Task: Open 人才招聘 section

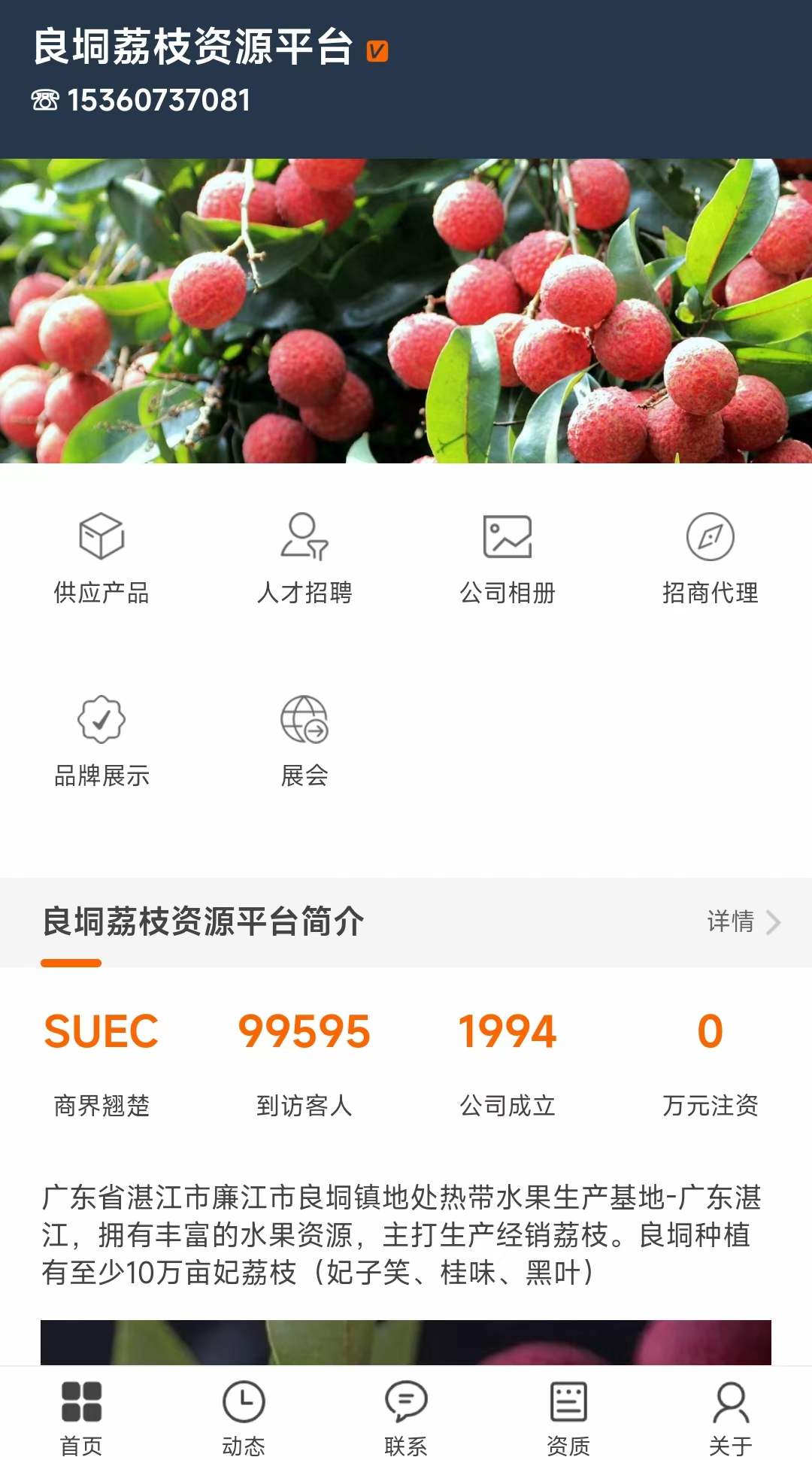Action: pyautogui.click(x=304, y=558)
